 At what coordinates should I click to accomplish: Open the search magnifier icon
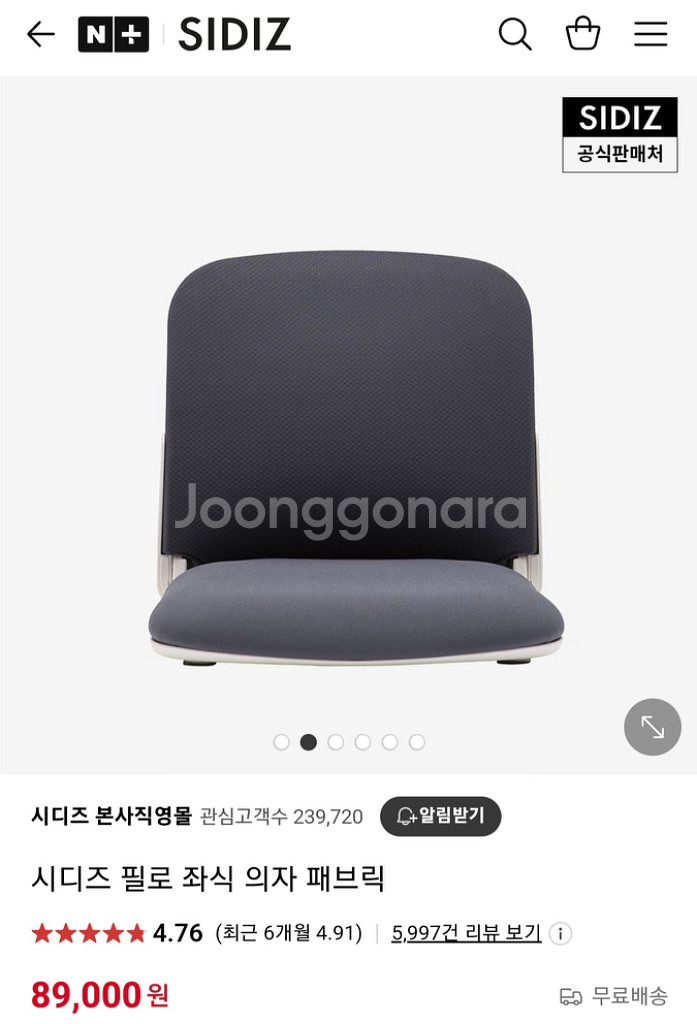click(514, 35)
